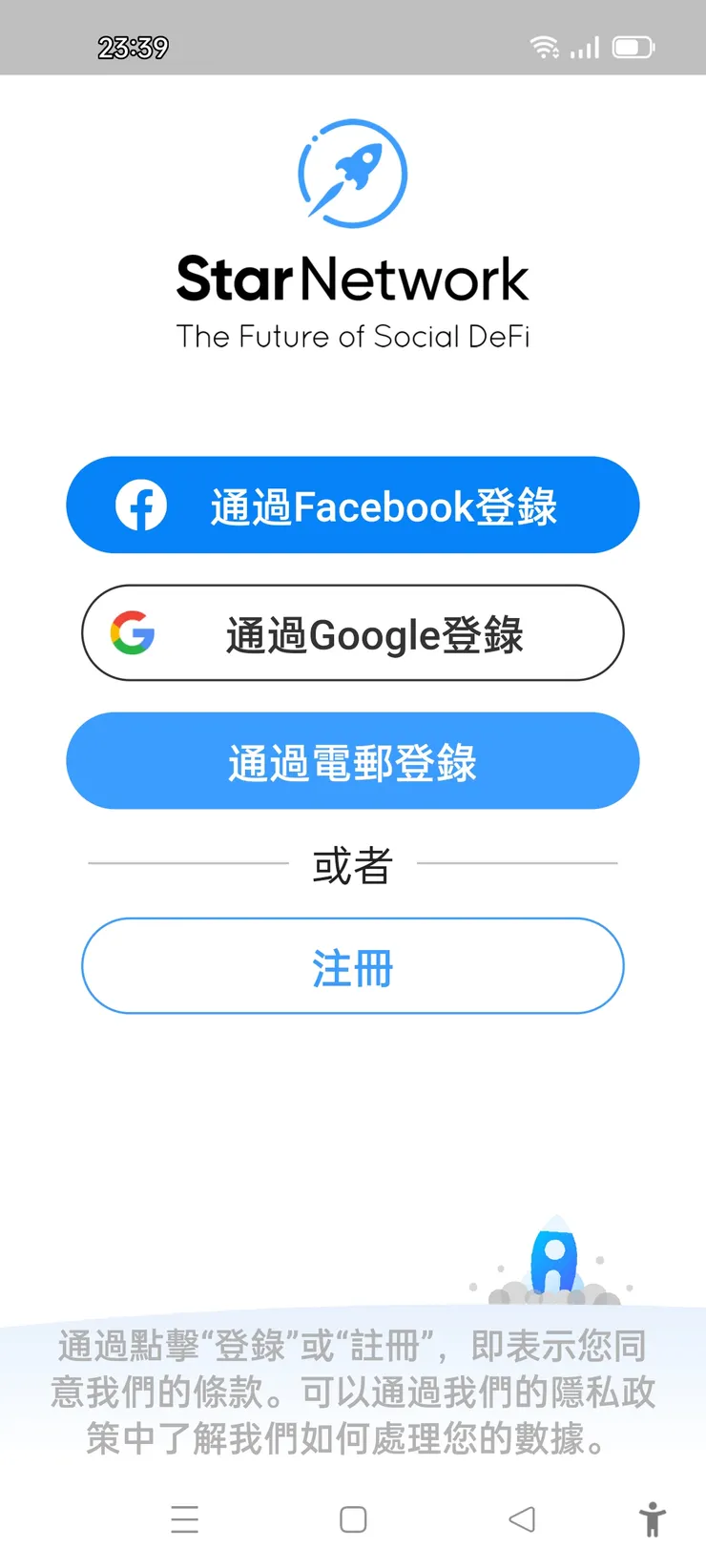Click the Star Network title text
This screenshot has height=1568, width=706.
tap(353, 278)
